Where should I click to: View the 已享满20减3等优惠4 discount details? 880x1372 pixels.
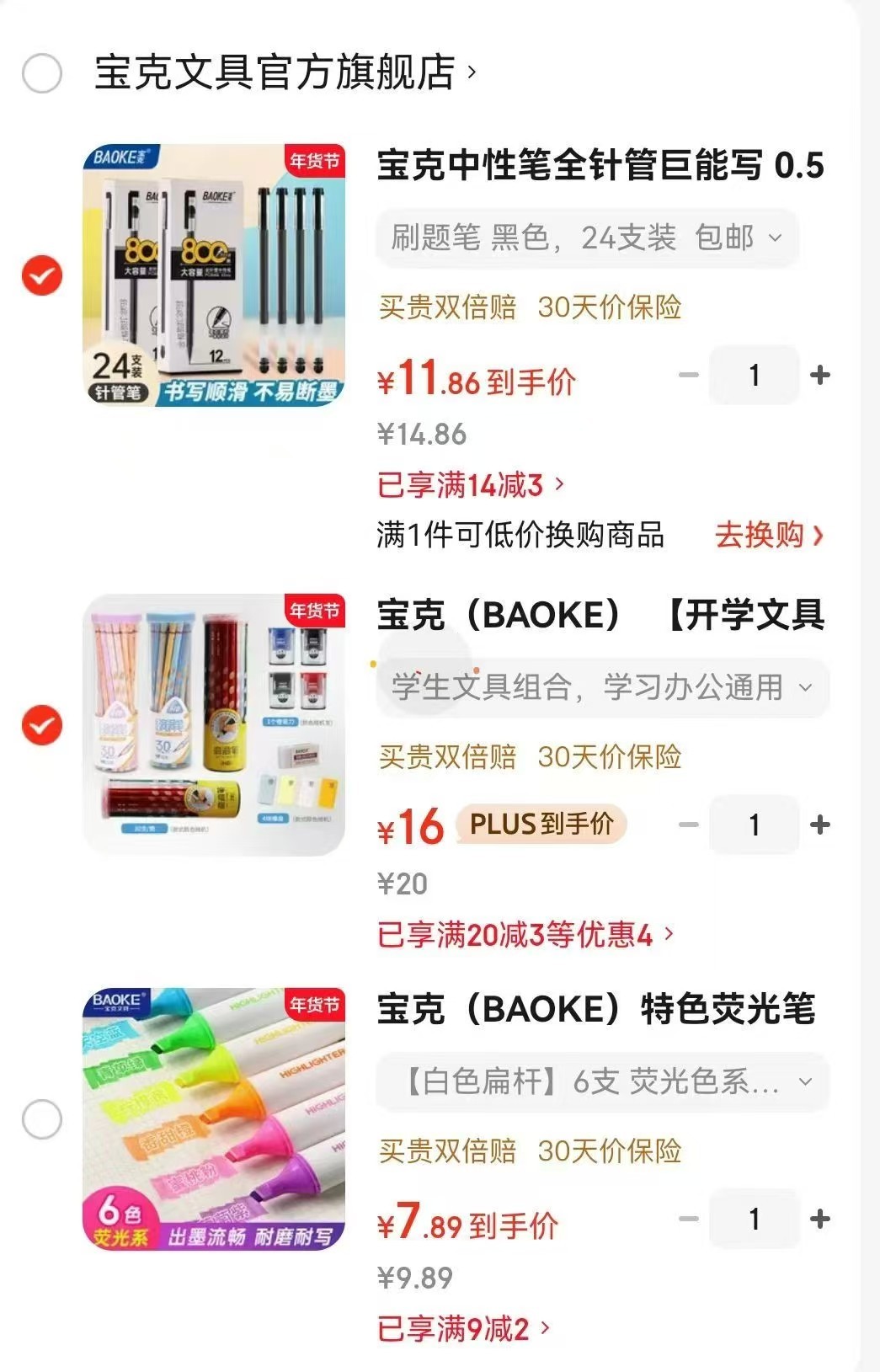525,934
